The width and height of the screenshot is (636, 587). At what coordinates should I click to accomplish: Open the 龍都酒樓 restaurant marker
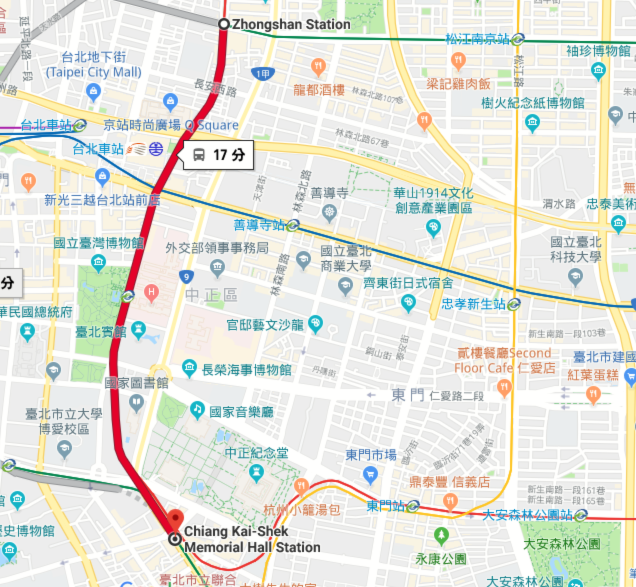tap(319, 68)
